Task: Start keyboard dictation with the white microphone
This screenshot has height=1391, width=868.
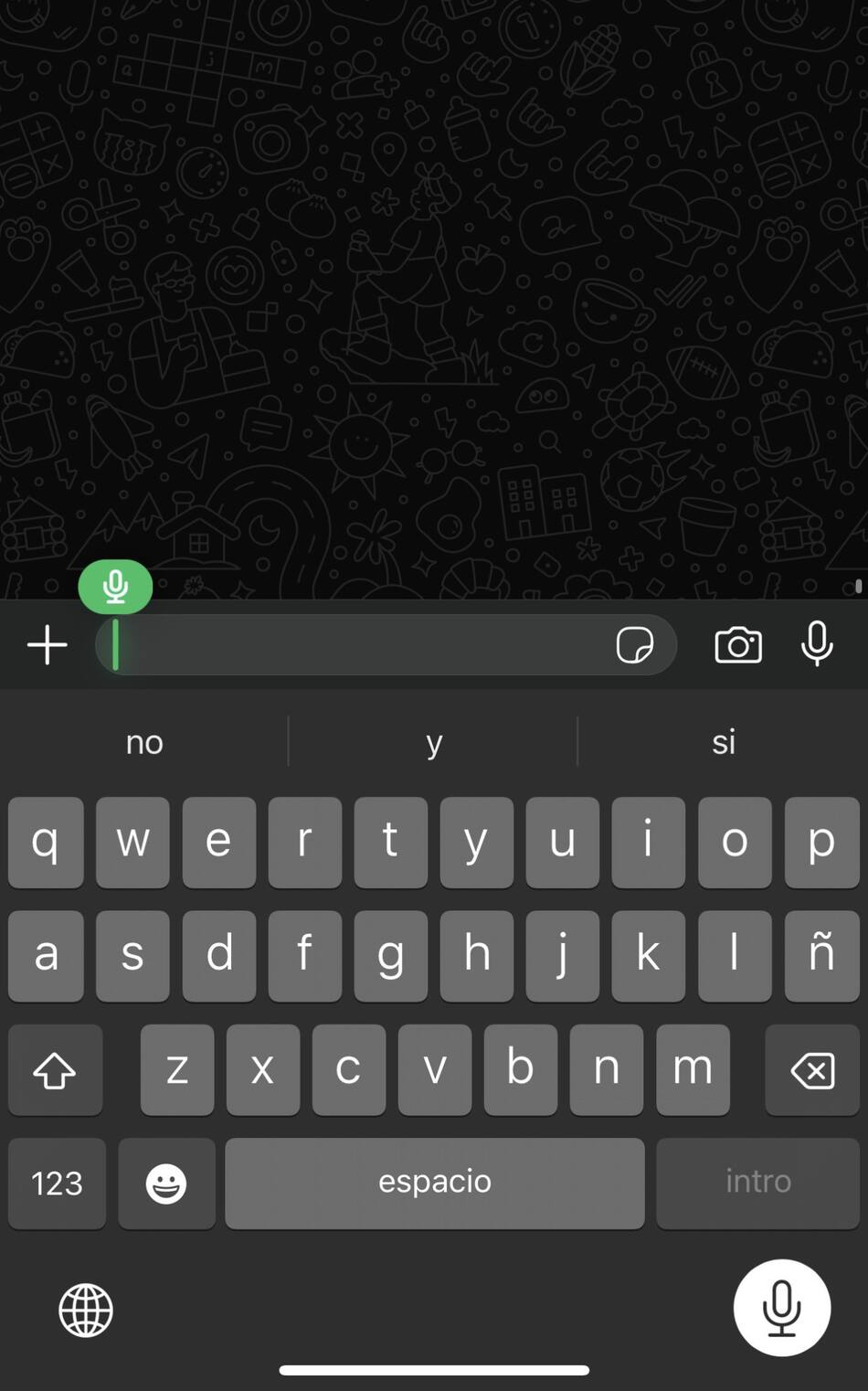Action: click(781, 1307)
